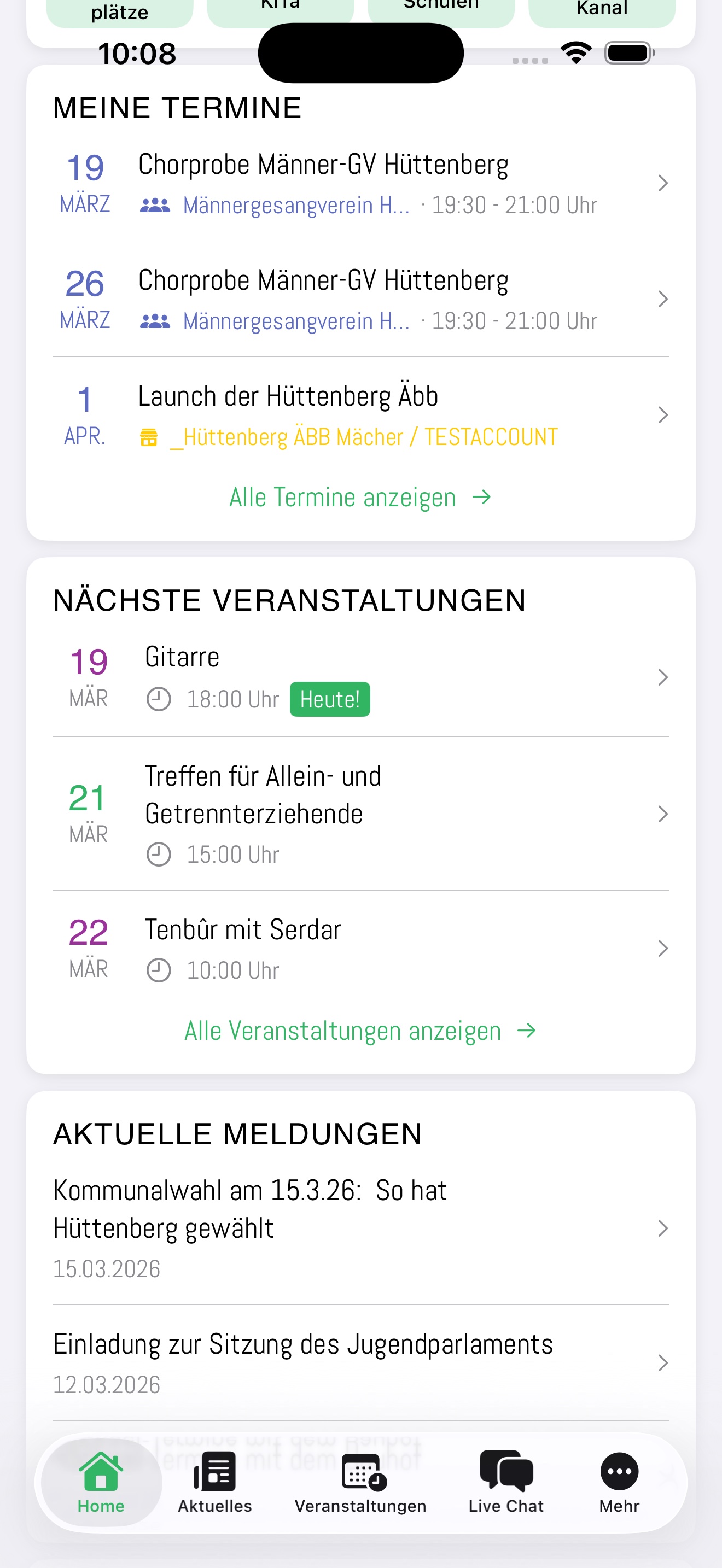Tap the Mehr ellipsis icon
The image size is (722, 1568).
point(619,1470)
